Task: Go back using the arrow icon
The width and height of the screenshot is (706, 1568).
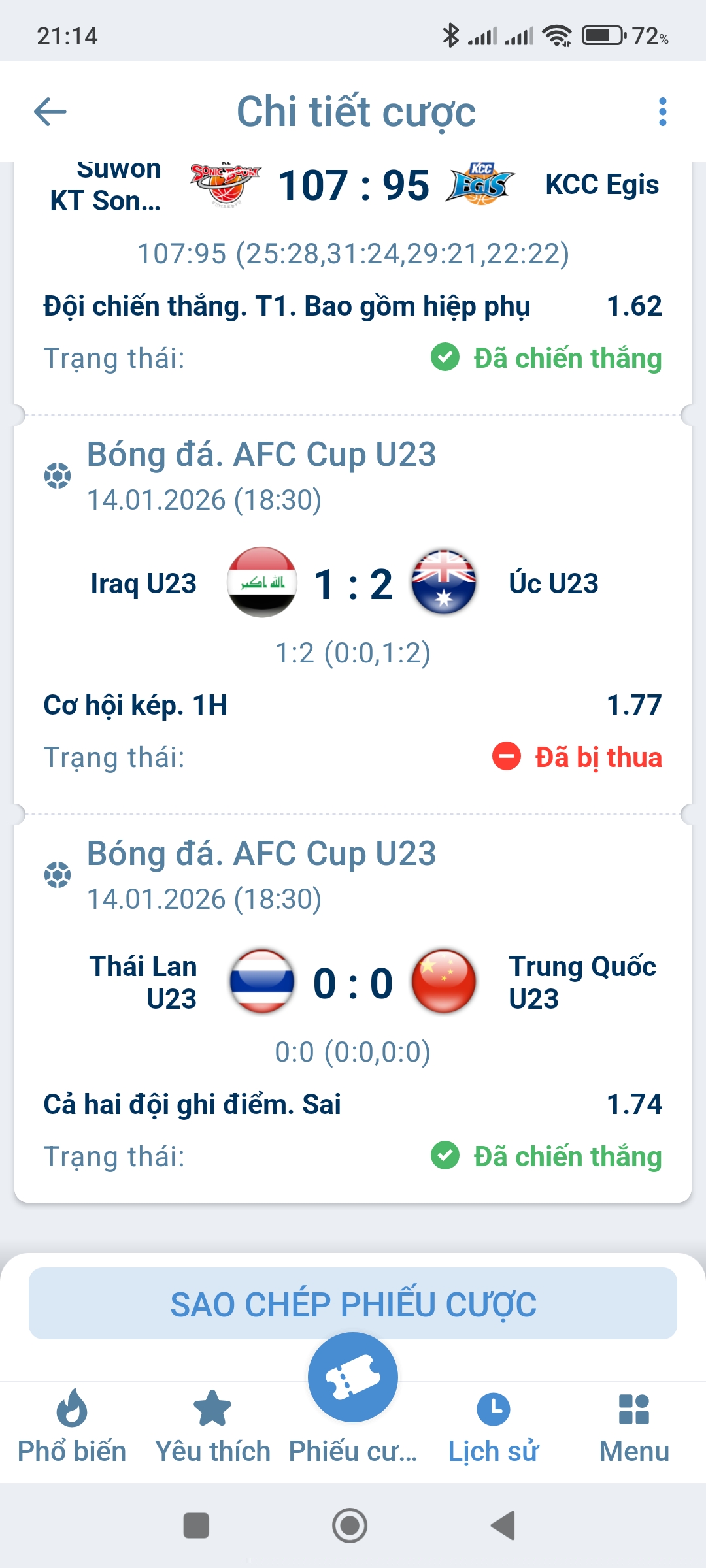Action: pyautogui.click(x=50, y=112)
